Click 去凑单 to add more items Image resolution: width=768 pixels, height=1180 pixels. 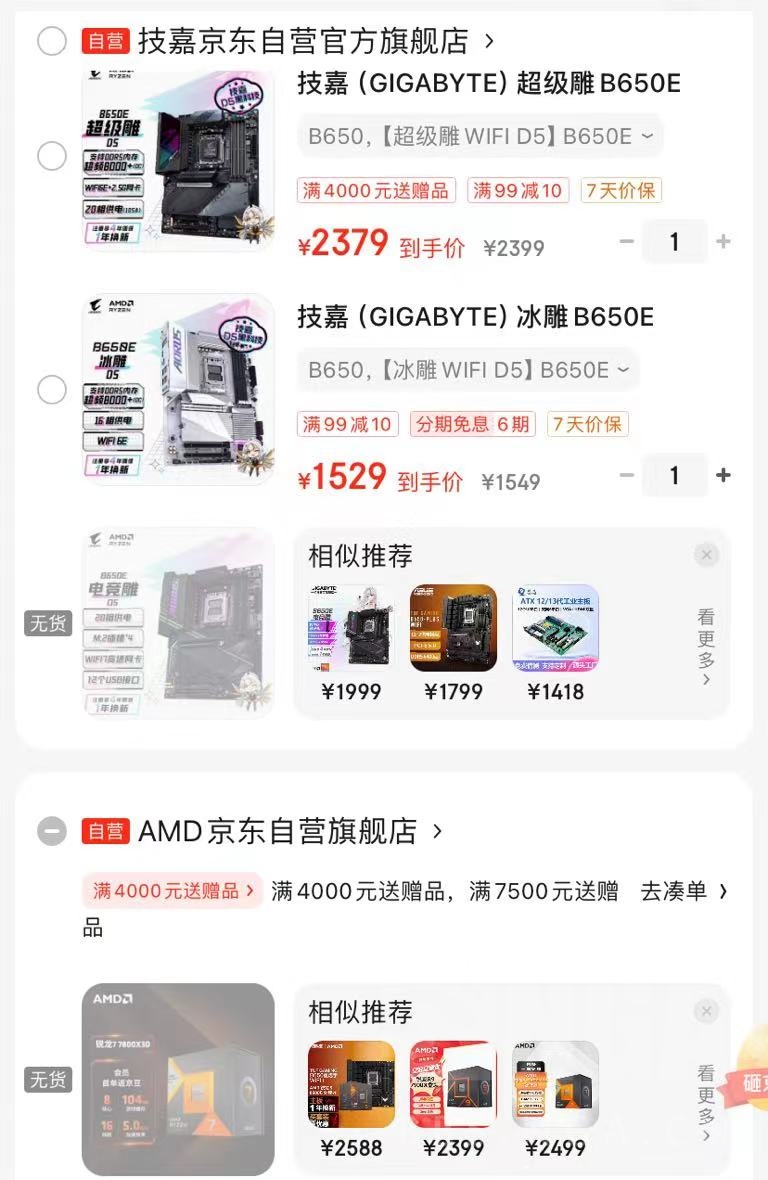[x=676, y=890]
